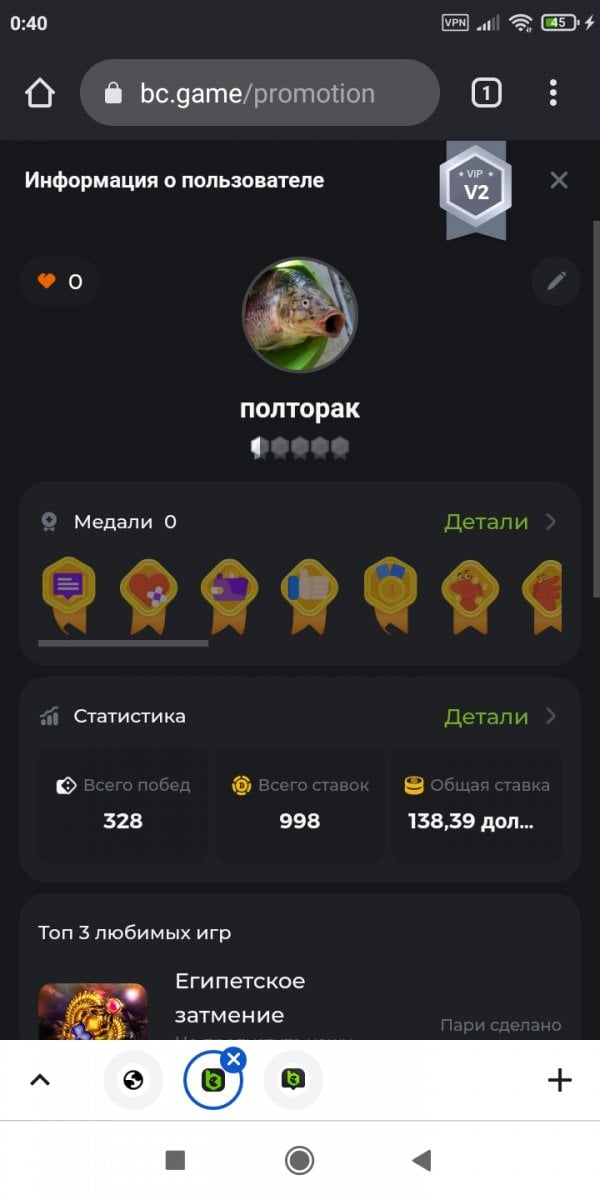Close the selected BC.Game tab

[x=233, y=1059]
